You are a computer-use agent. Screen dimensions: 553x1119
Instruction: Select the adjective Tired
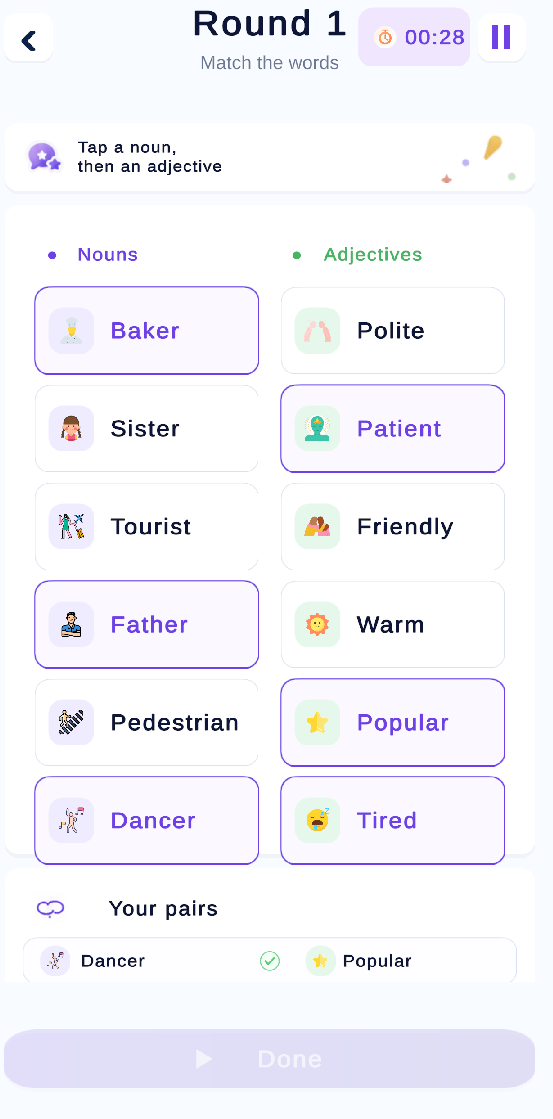393,820
